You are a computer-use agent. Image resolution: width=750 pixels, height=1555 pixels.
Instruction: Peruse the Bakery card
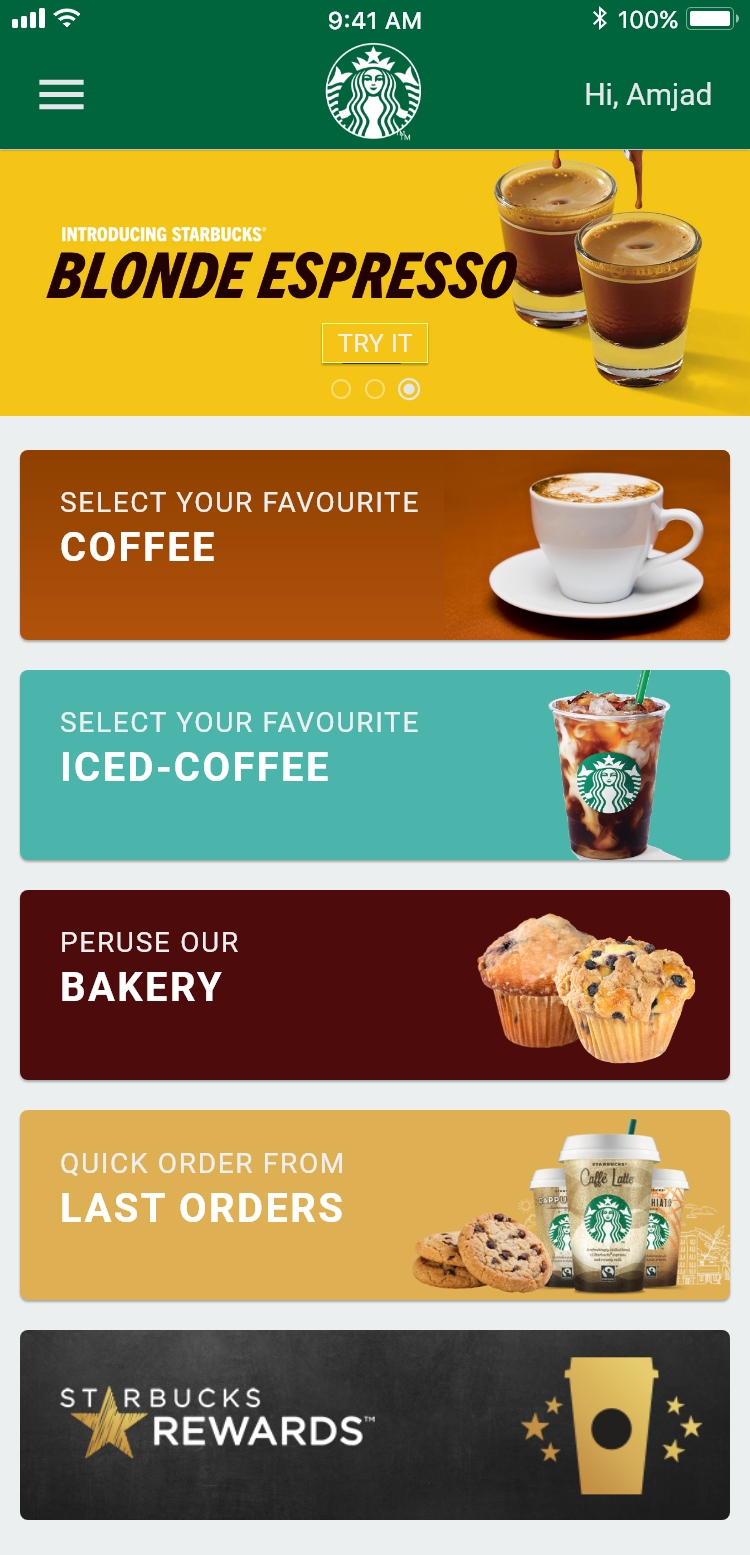click(375, 985)
